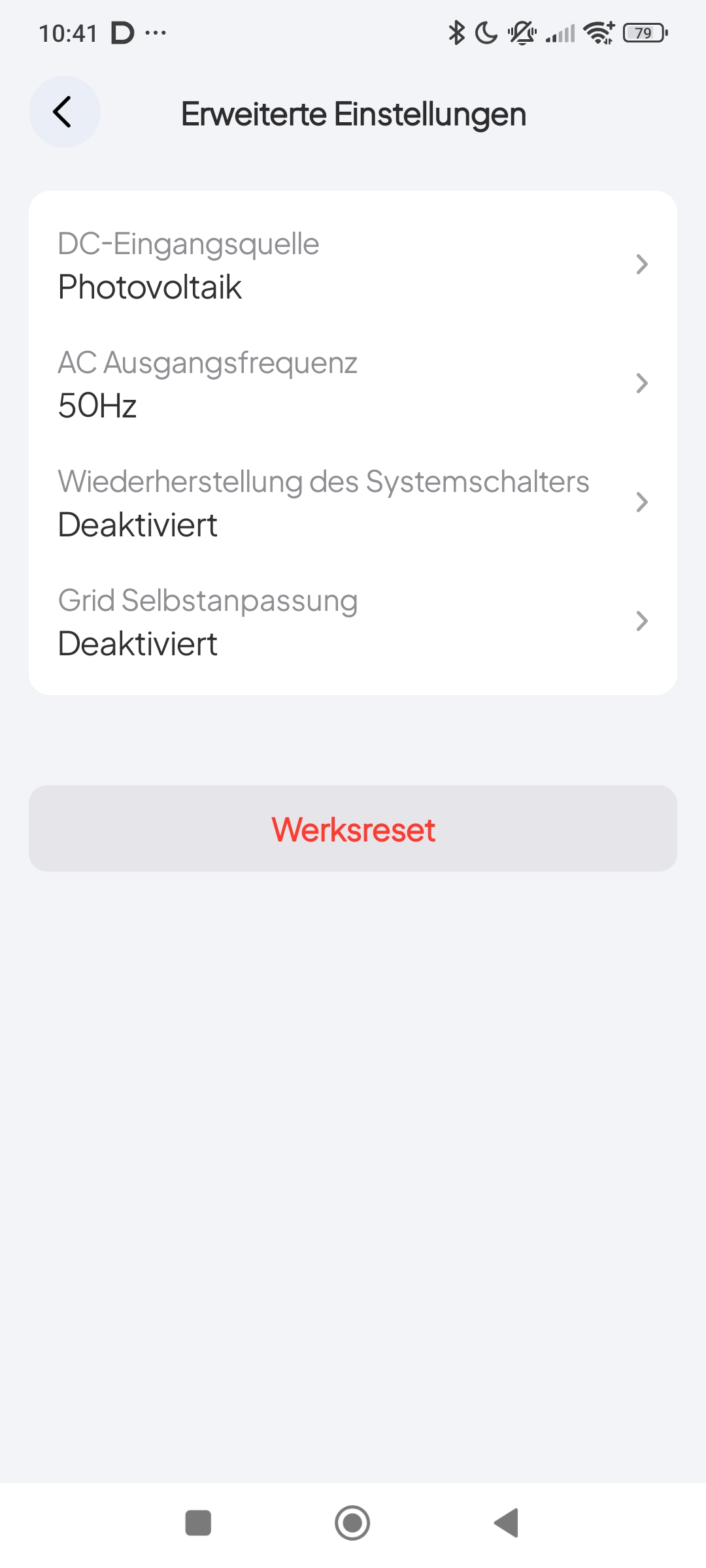
Task: Open DC-Eingangsquelle setting
Action: click(x=353, y=265)
